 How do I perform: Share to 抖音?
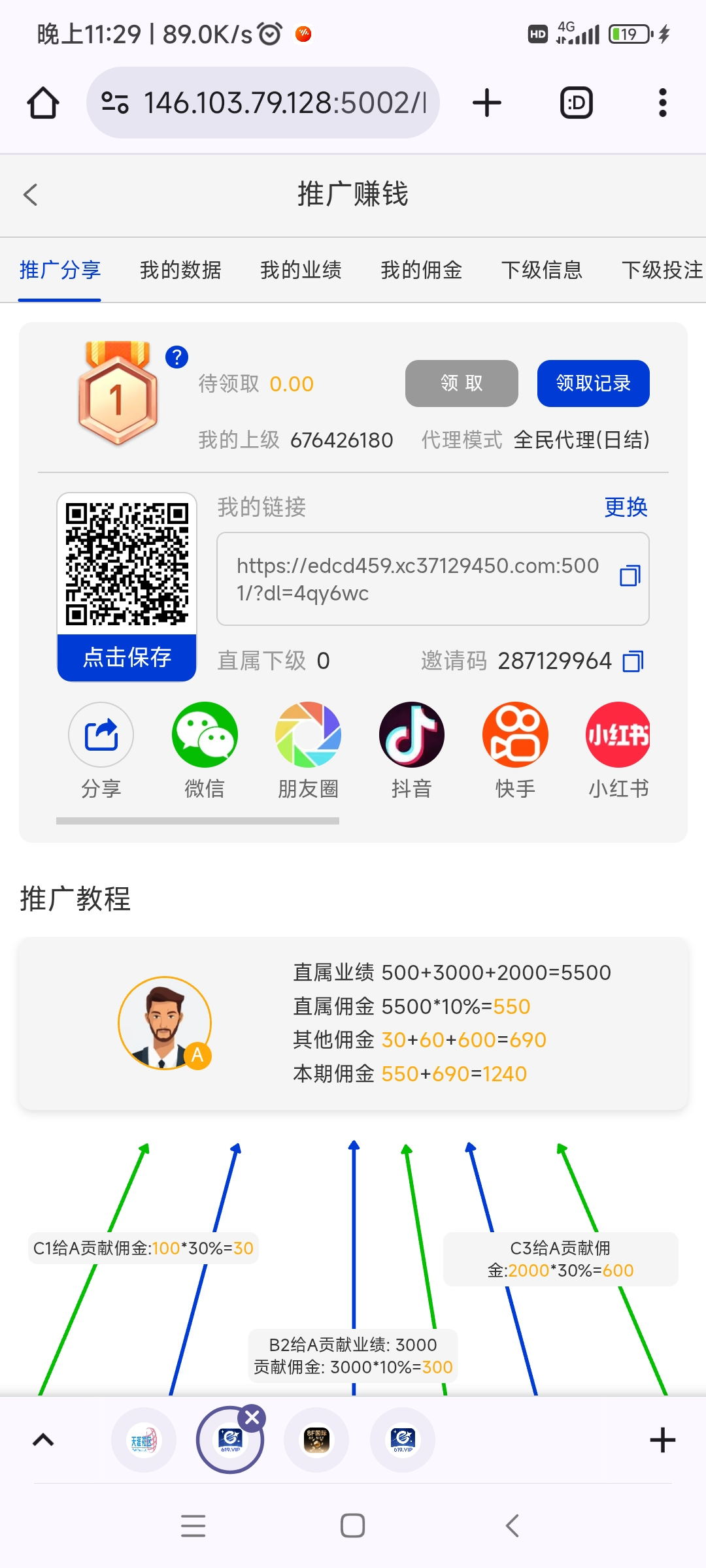click(x=411, y=735)
